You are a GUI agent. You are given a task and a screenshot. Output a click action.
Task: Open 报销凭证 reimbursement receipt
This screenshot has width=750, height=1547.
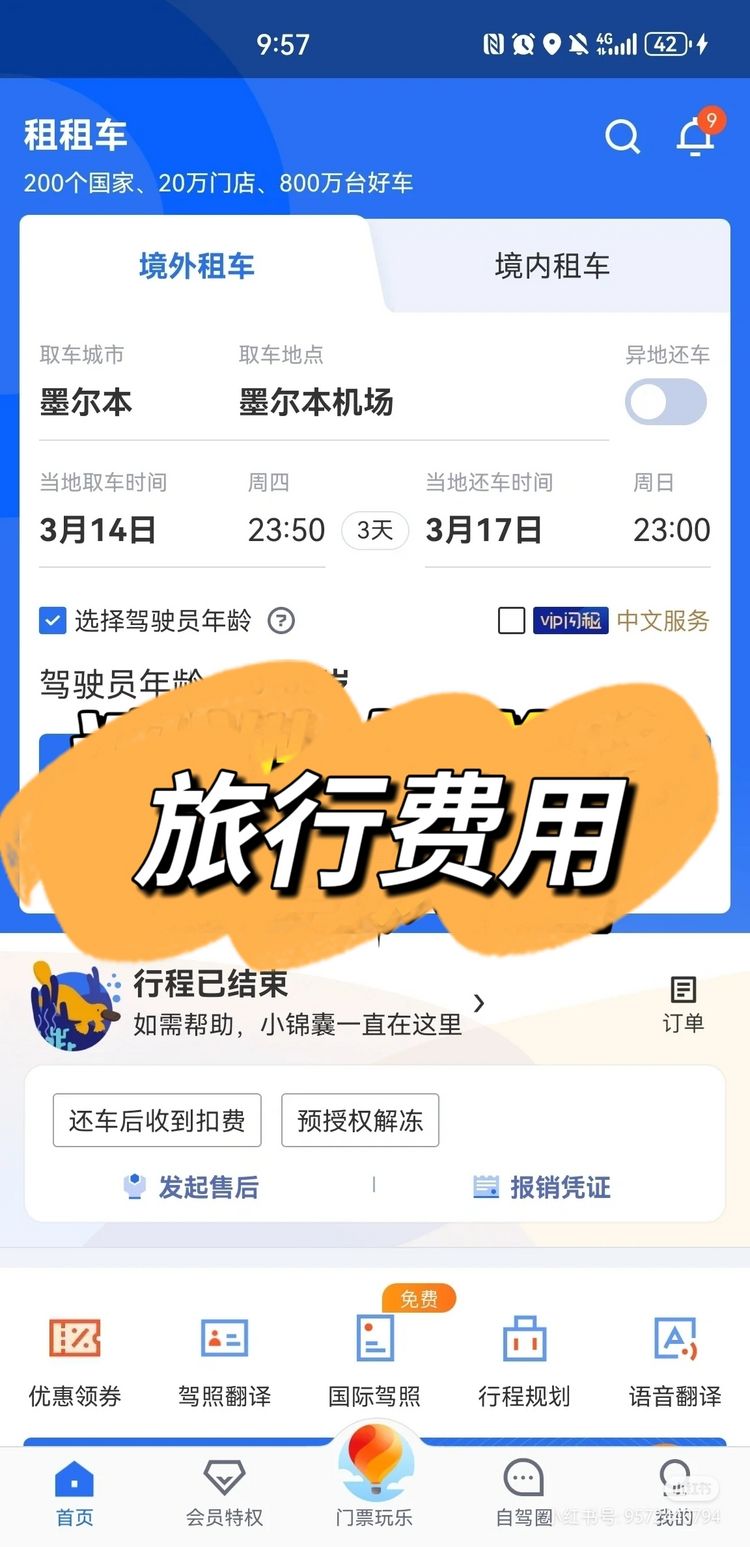(541, 1187)
